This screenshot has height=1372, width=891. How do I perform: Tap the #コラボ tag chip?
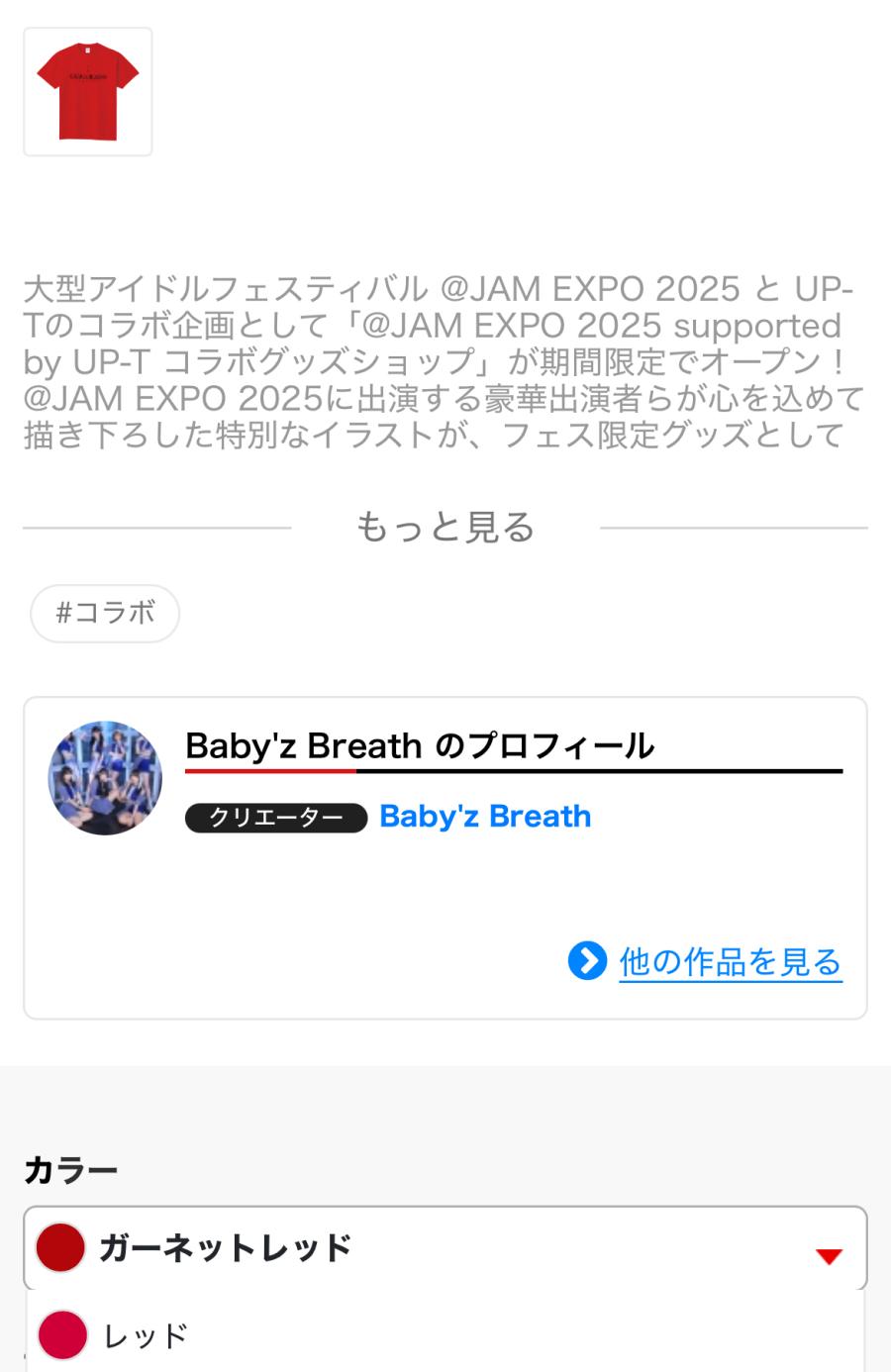click(x=105, y=613)
